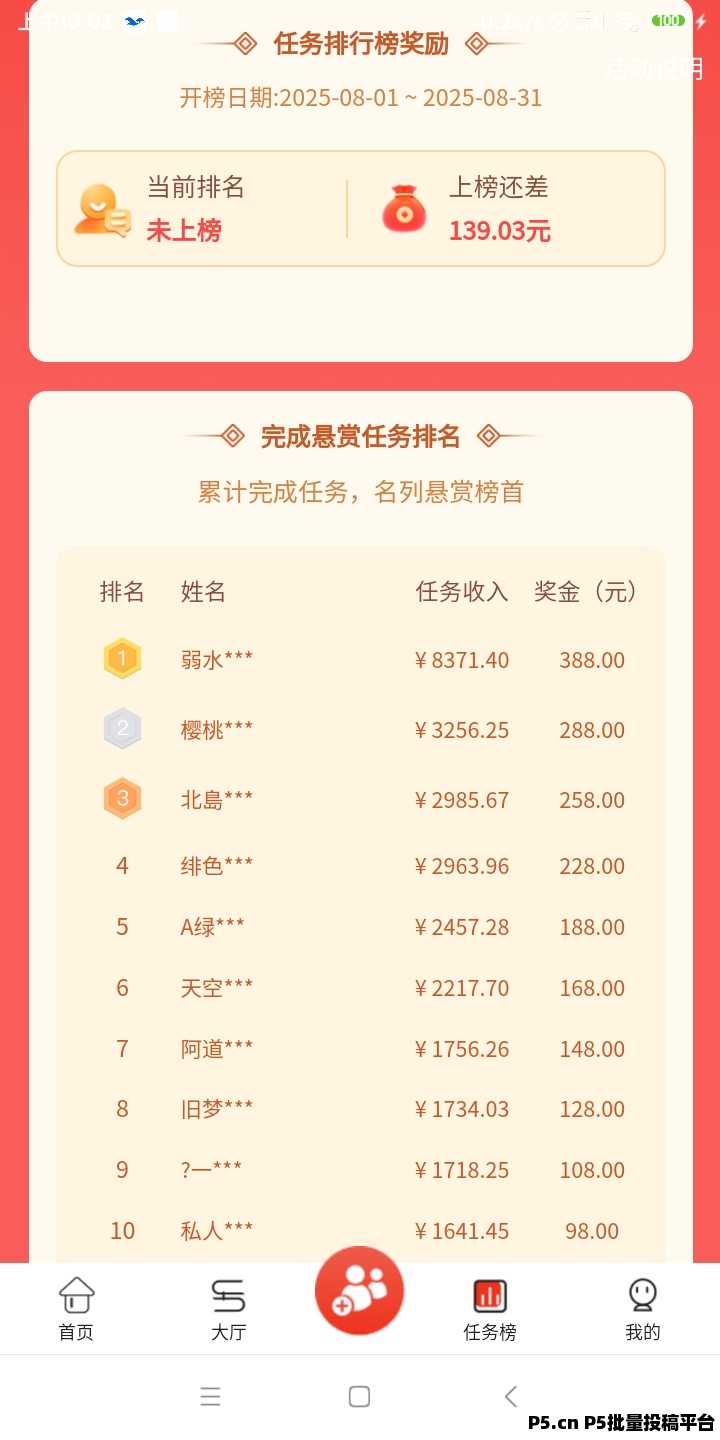This screenshot has height=1440, width=720.
Task: Open the system recent apps menu
Action: click(210, 1396)
